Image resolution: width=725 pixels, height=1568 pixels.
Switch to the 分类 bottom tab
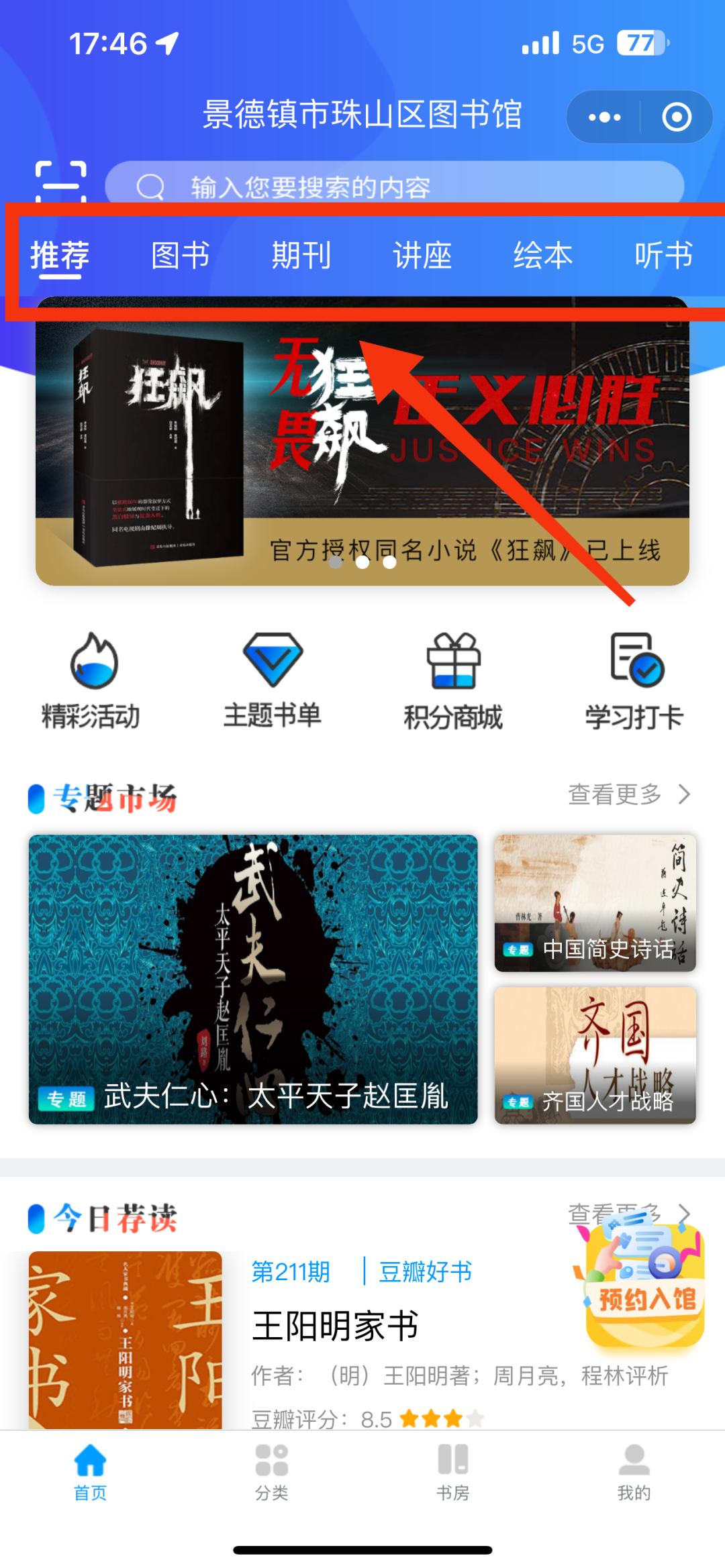tap(272, 1473)
